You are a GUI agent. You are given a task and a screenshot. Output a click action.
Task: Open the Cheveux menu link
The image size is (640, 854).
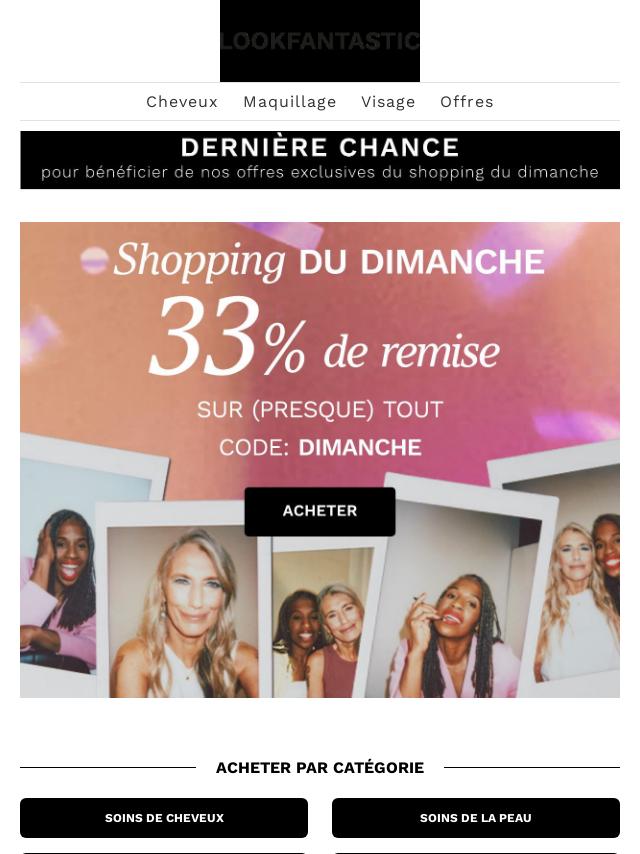coord(182,102)
